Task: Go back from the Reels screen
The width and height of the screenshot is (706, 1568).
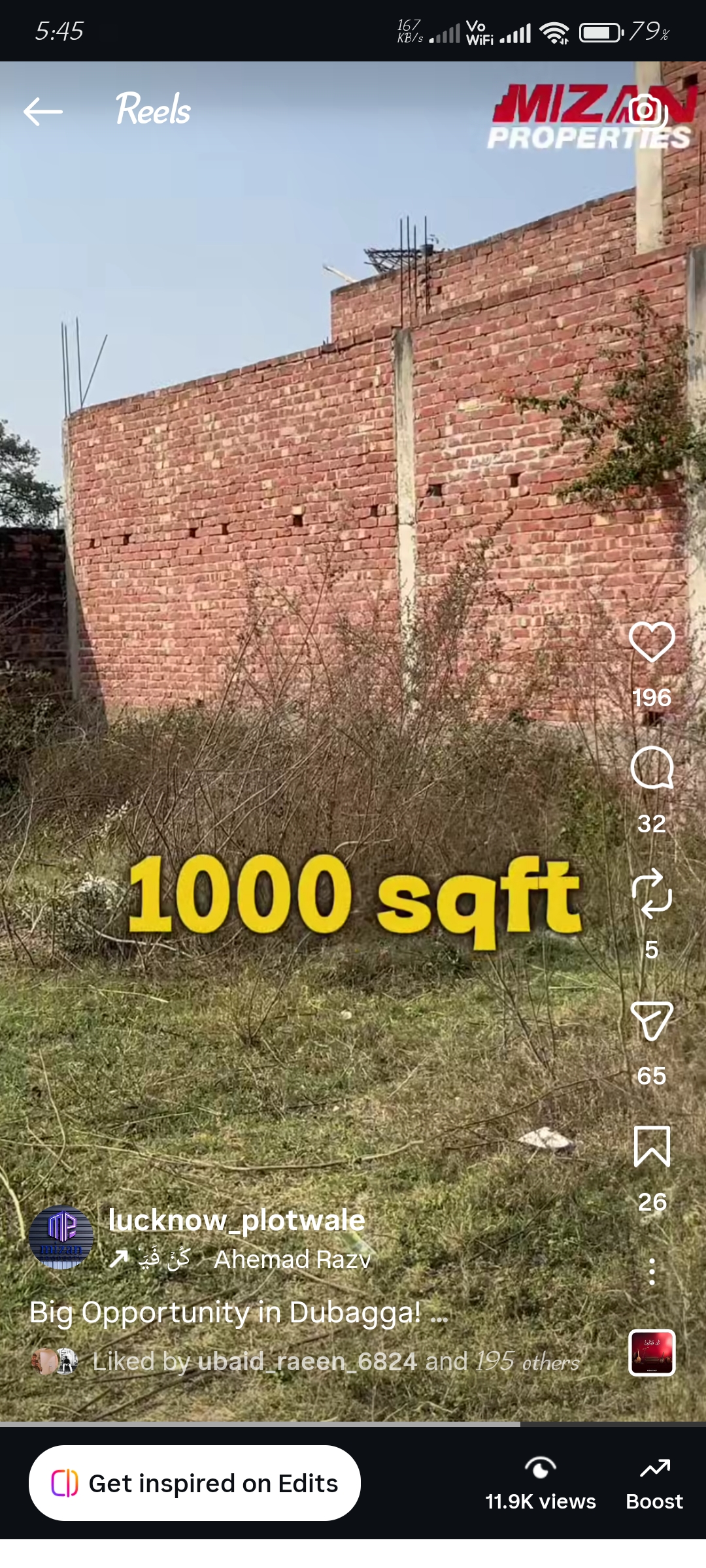Action: point(43,111)
